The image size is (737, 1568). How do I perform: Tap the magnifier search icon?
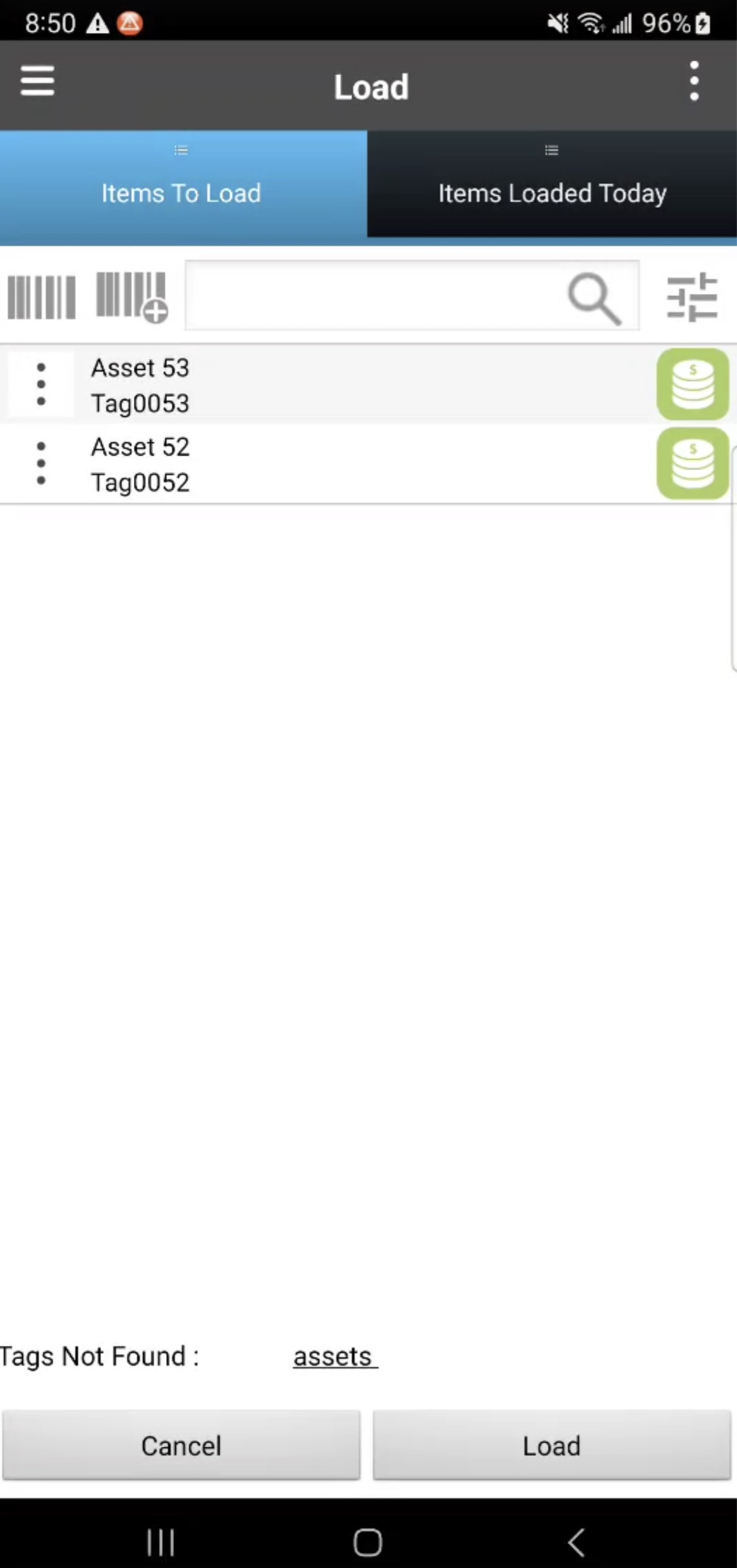point(594,299)
